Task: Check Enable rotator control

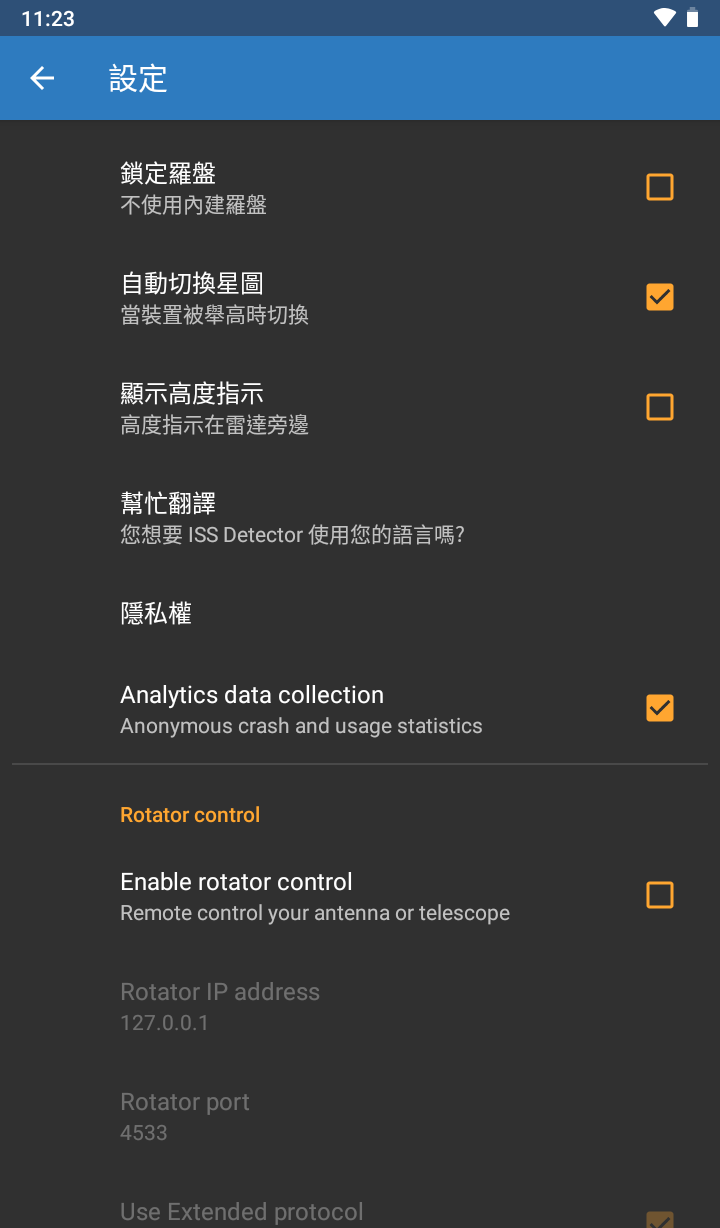Action: (659, 895)
